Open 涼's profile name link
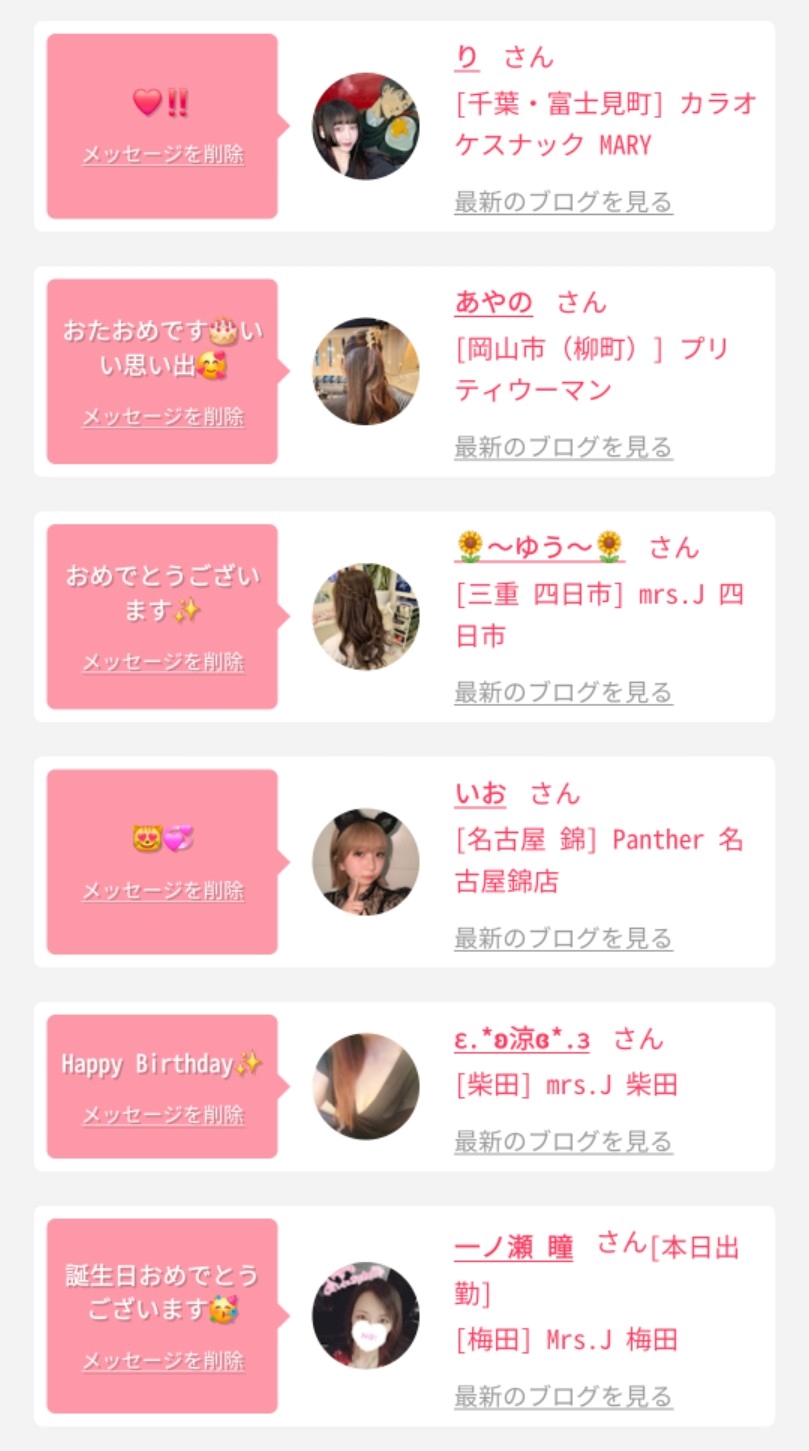 [x=521, y=1040]
